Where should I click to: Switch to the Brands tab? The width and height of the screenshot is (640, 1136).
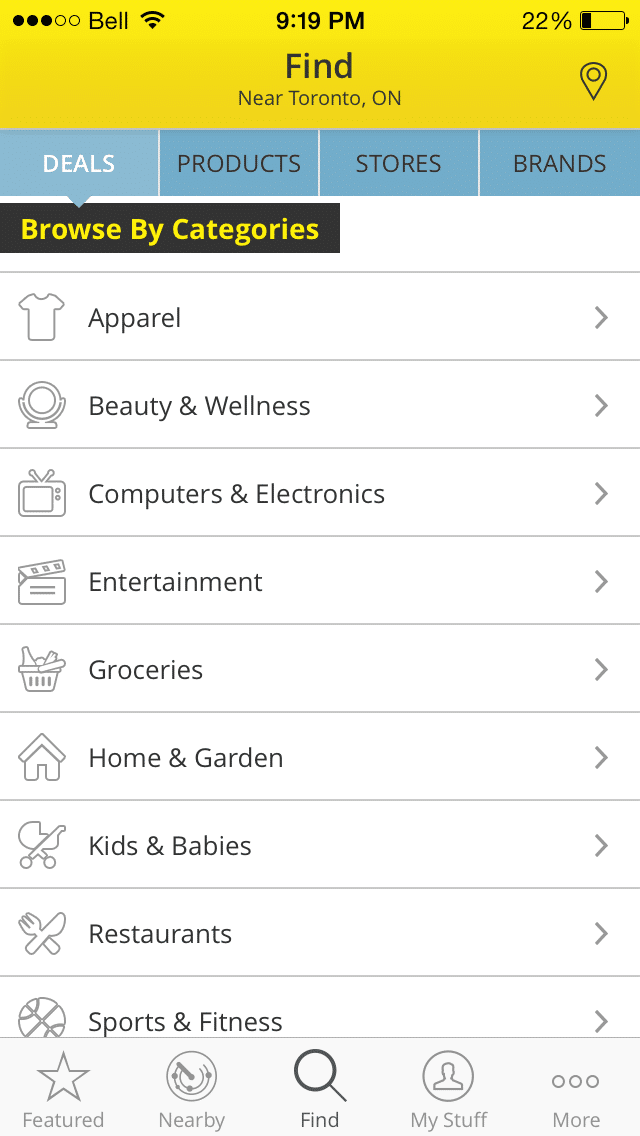point(560,163)
